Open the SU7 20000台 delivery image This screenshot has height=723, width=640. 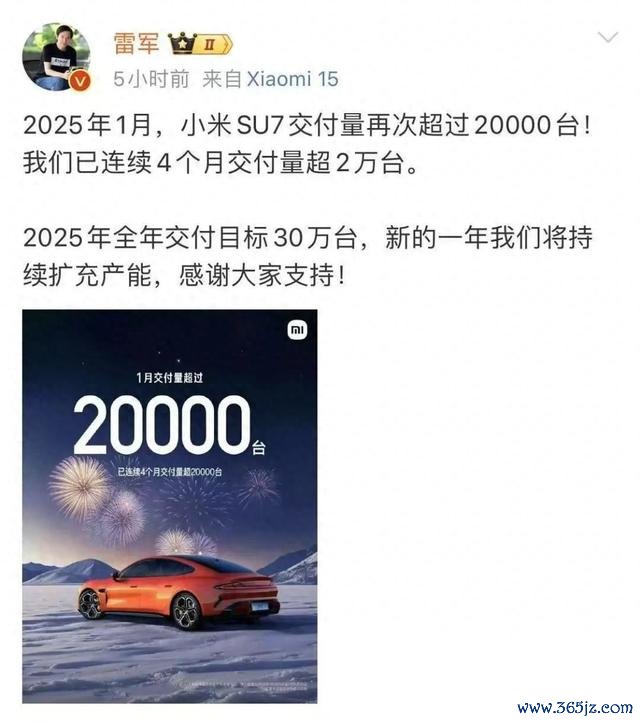pos(169,506)
